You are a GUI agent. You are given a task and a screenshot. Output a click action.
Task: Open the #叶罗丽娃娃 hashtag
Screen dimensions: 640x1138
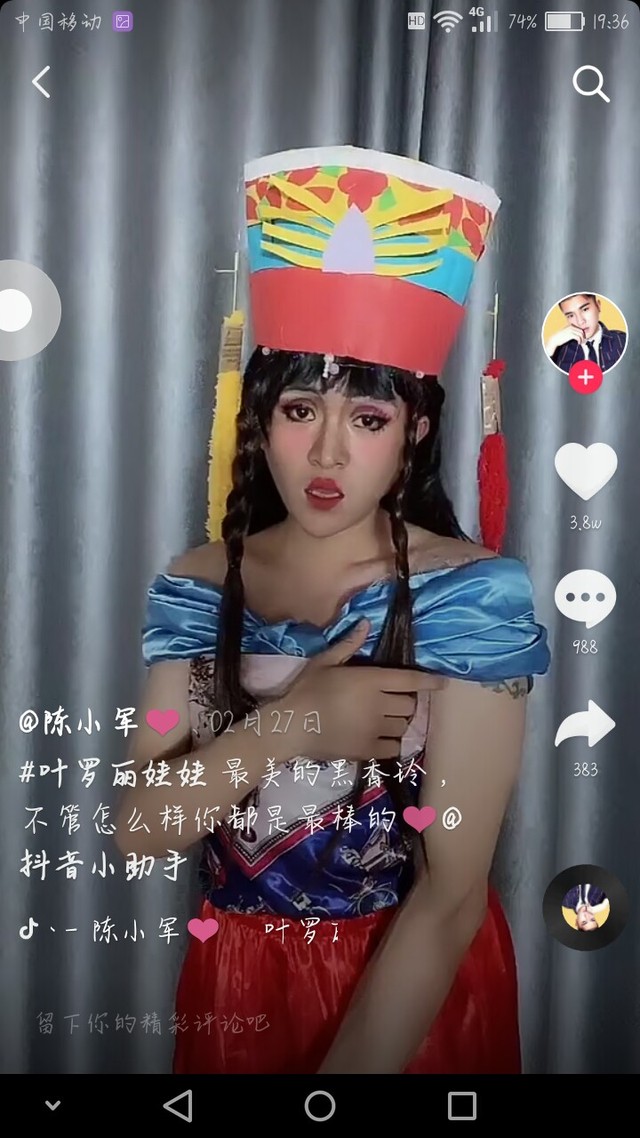(x=116, y=771)
